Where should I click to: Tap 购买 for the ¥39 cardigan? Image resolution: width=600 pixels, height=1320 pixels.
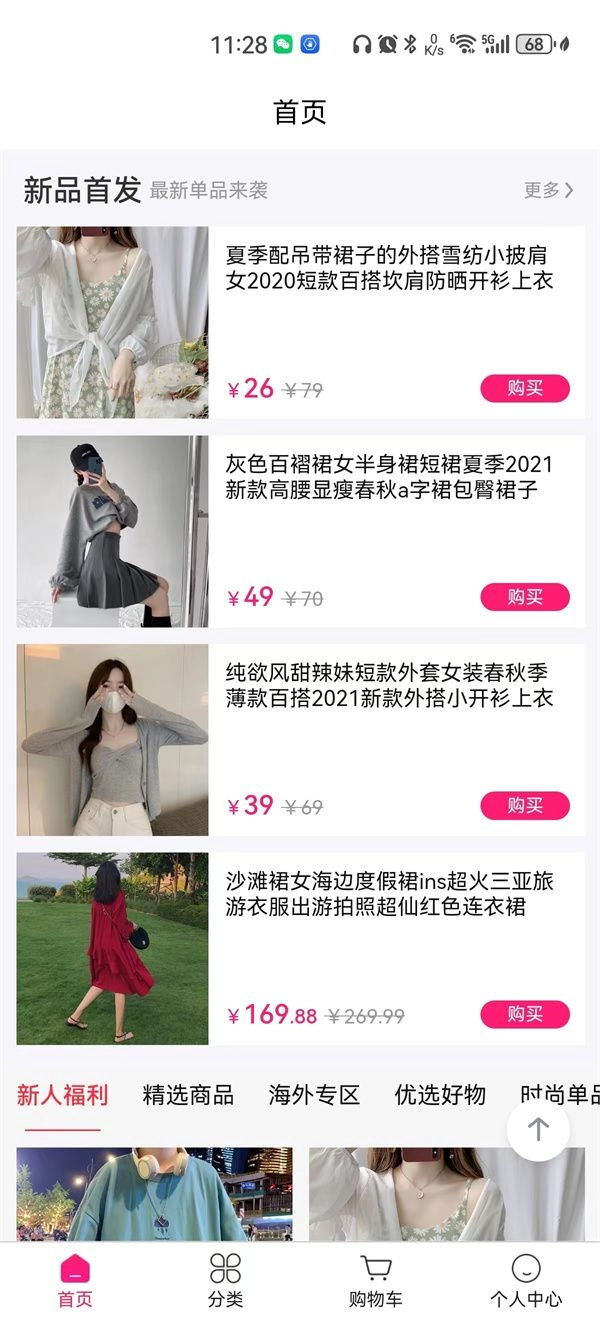tap(525, 805)
